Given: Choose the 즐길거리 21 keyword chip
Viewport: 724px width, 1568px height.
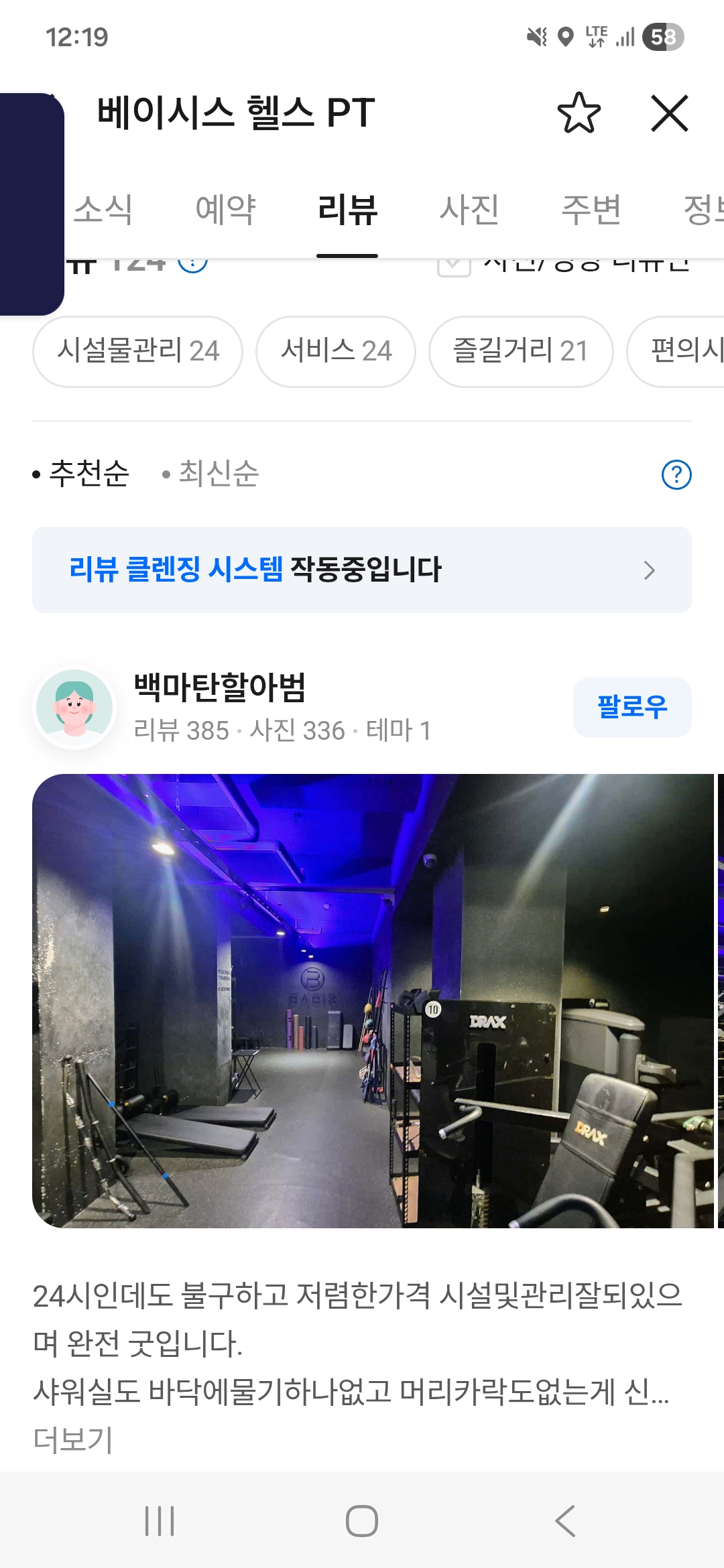Looking at the screenshot, I should pos(520,351).
